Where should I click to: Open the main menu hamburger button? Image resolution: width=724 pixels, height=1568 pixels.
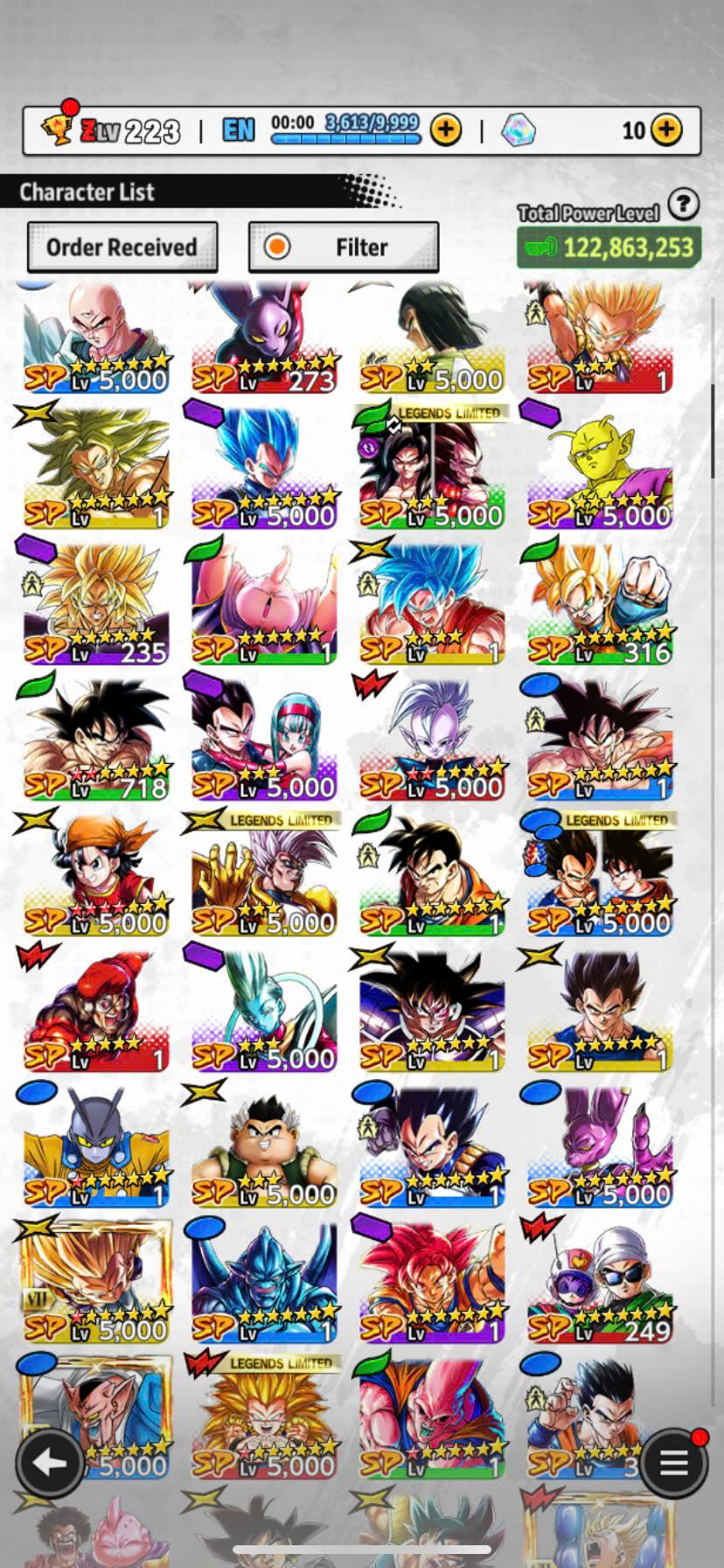pyautogui.click(x=672, y=1462)
